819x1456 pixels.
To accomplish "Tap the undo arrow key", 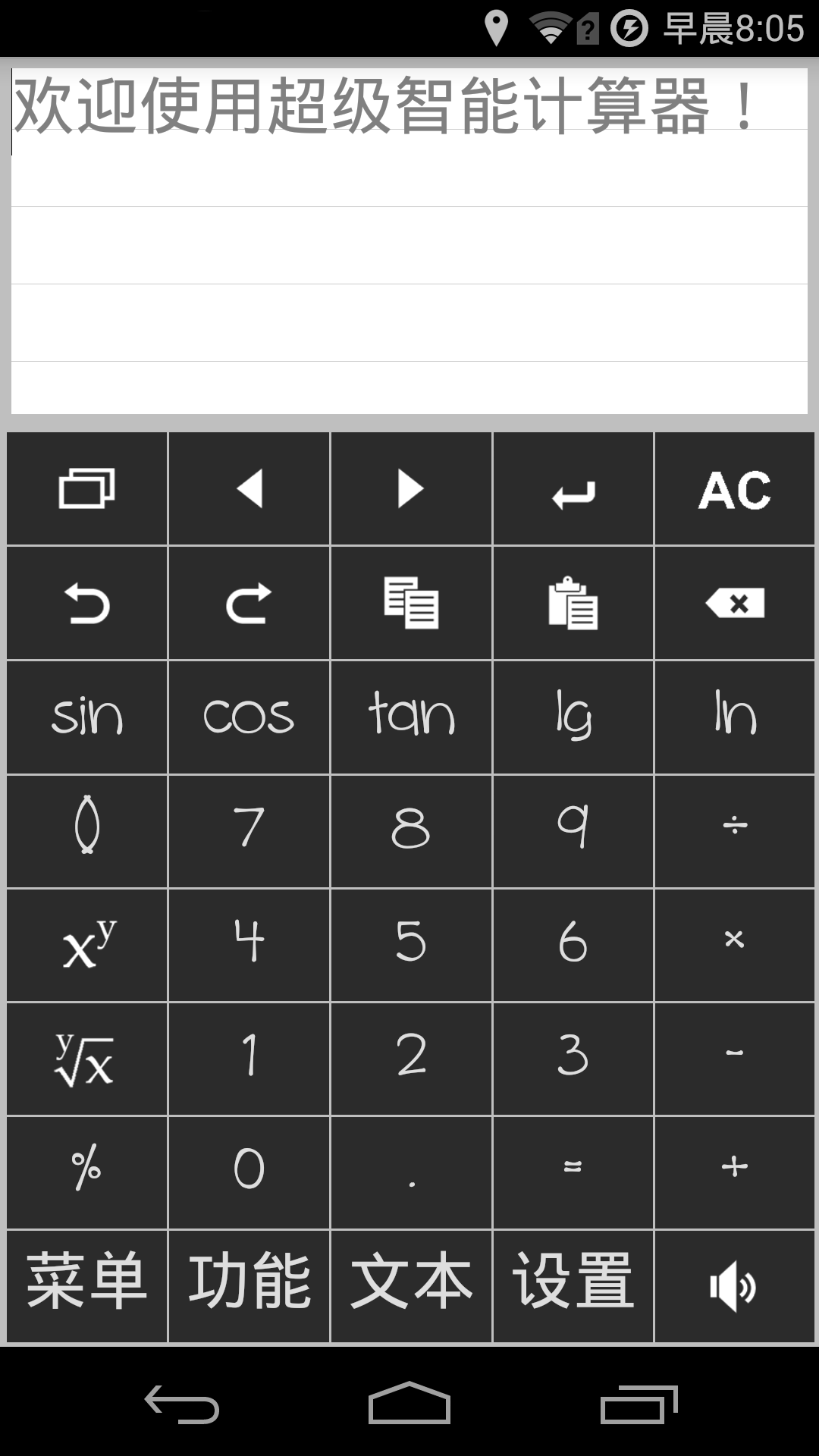I will click(x=87, y=604).
